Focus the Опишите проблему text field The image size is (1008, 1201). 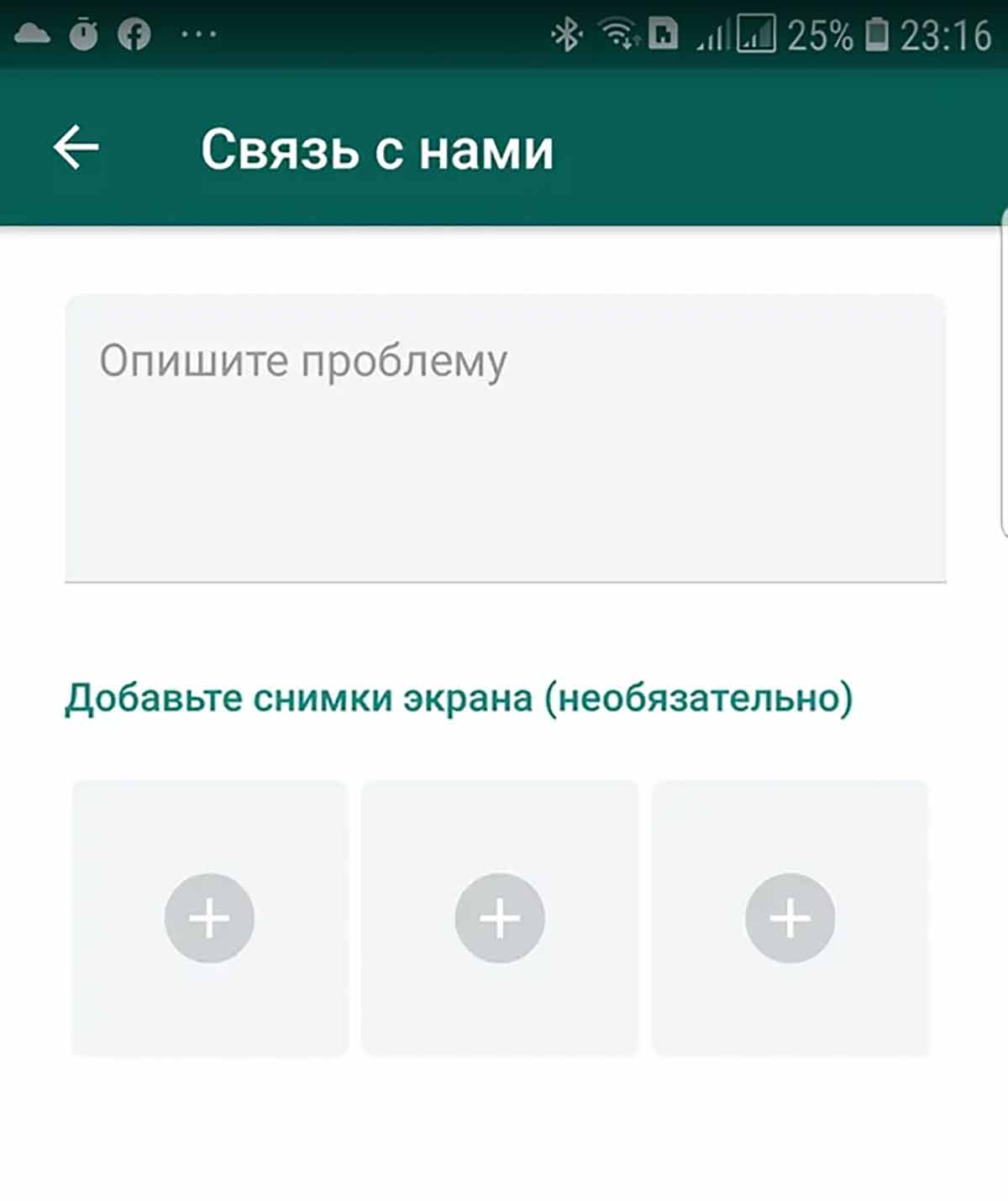coord(504,437)
